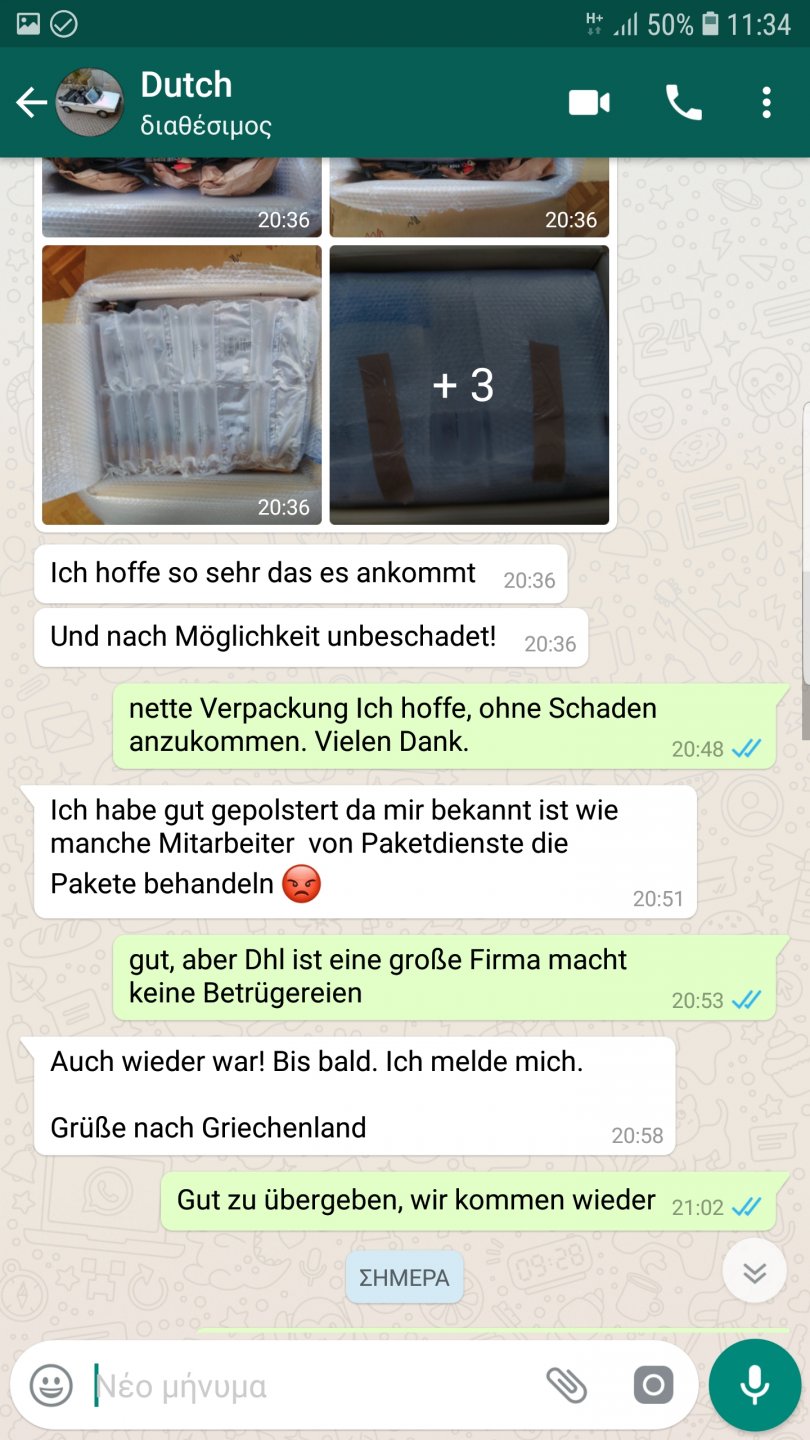
Task: Open the air cushion packaging photo
Action: [x=181, y=385]
